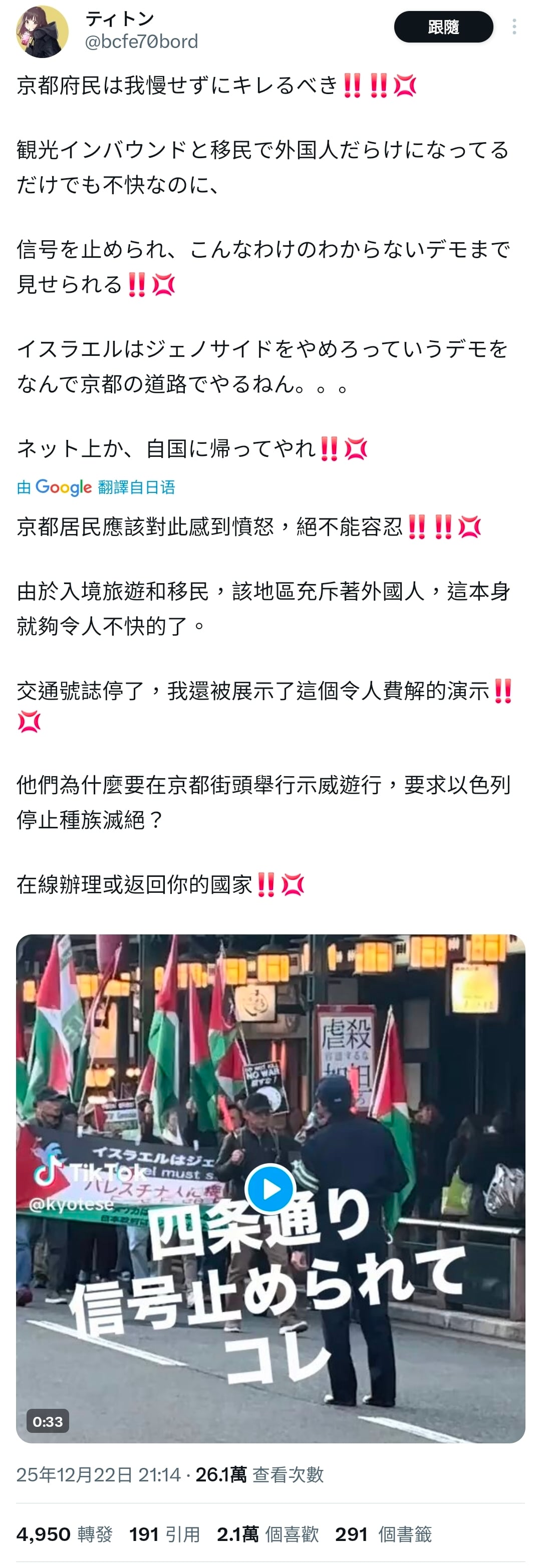The height and width of the screenshot is (1568, 539).
Task: Open the post overflow menu
Action: pos(514,27)
